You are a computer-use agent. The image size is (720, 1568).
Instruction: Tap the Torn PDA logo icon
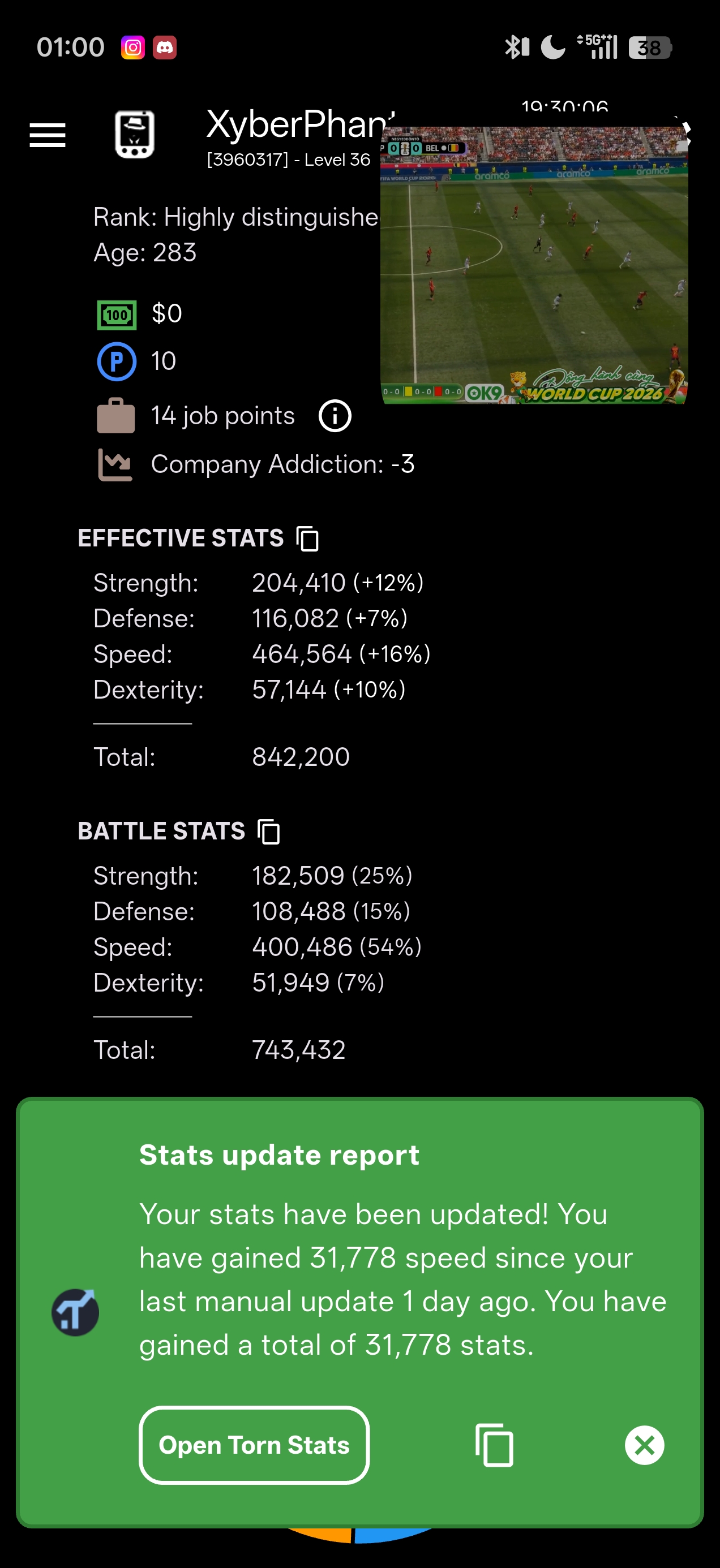coord(135,135)
